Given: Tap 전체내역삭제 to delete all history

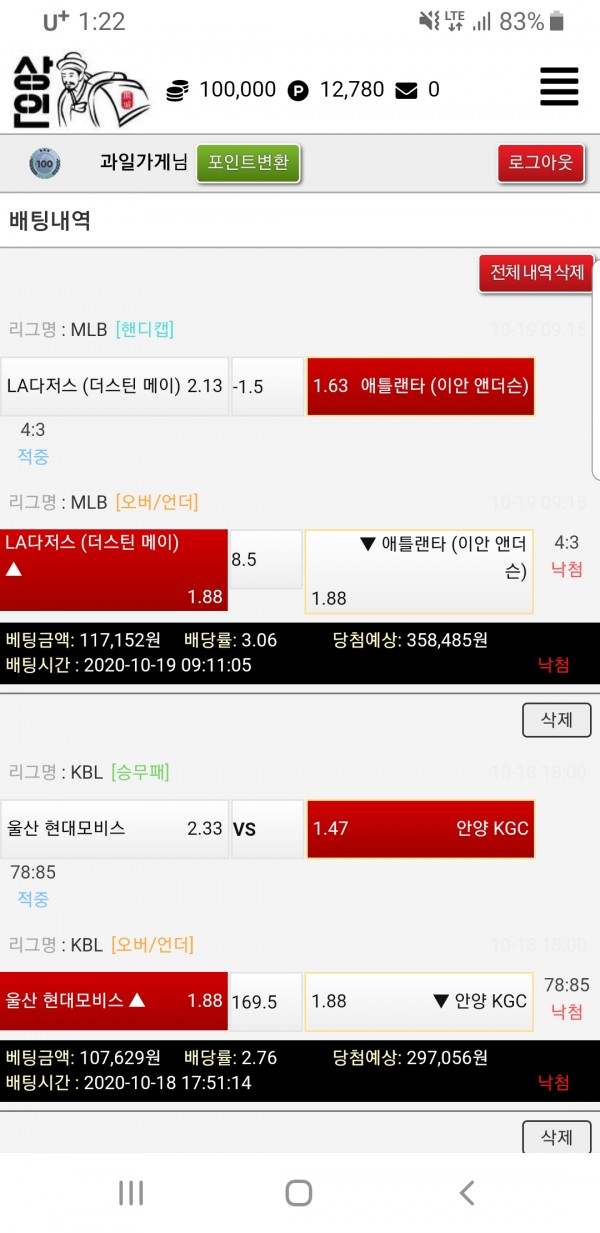Looking at the screenshot, I should point(536,272).
